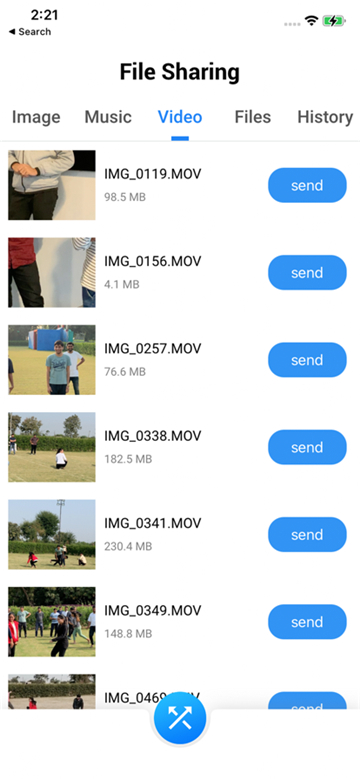The height and width of the screenshot is (779, 360).
Task: Send the 182.5 MB IMG_0338.MOV
Action: tap(307, 447)
